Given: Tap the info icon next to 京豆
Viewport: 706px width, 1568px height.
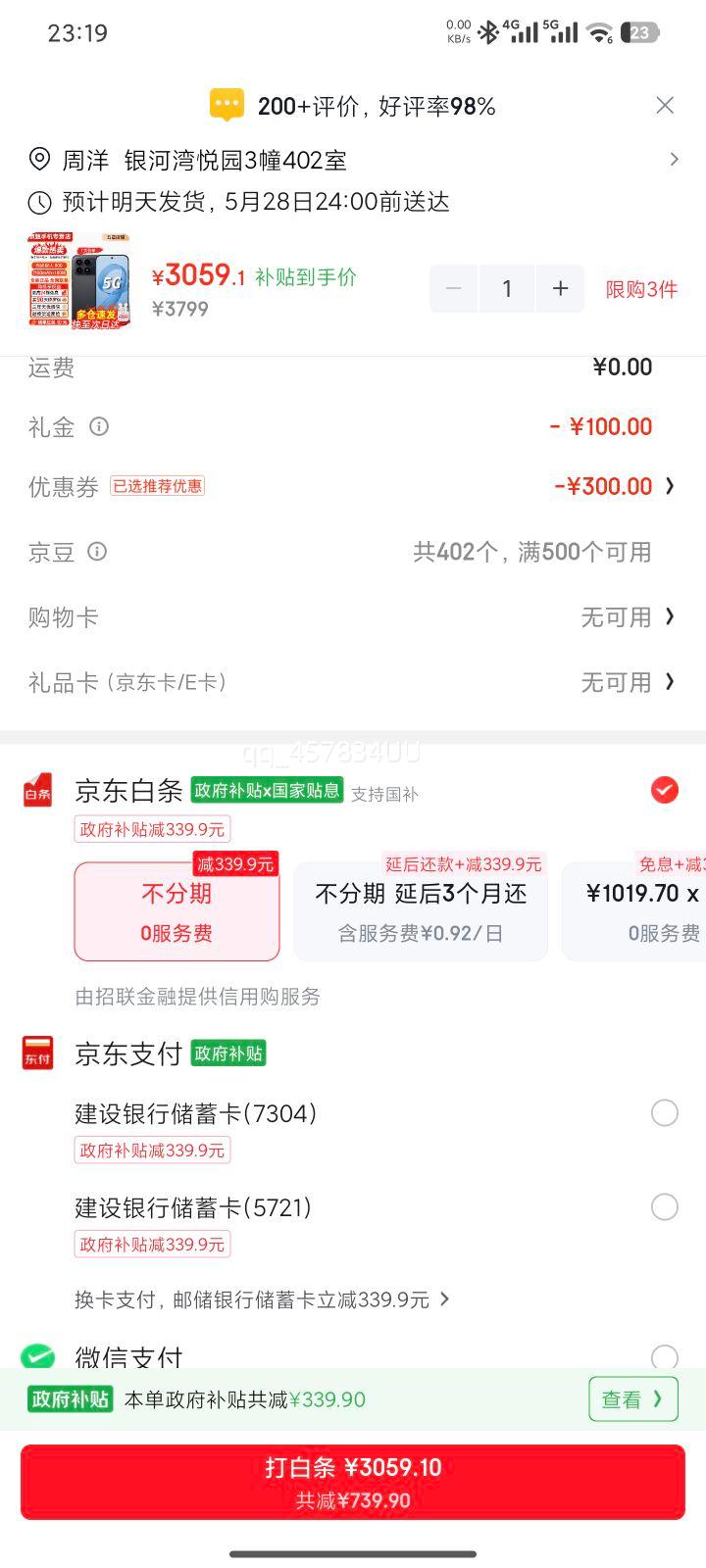Looking at the screenshot, I should (x=97, y=552).
